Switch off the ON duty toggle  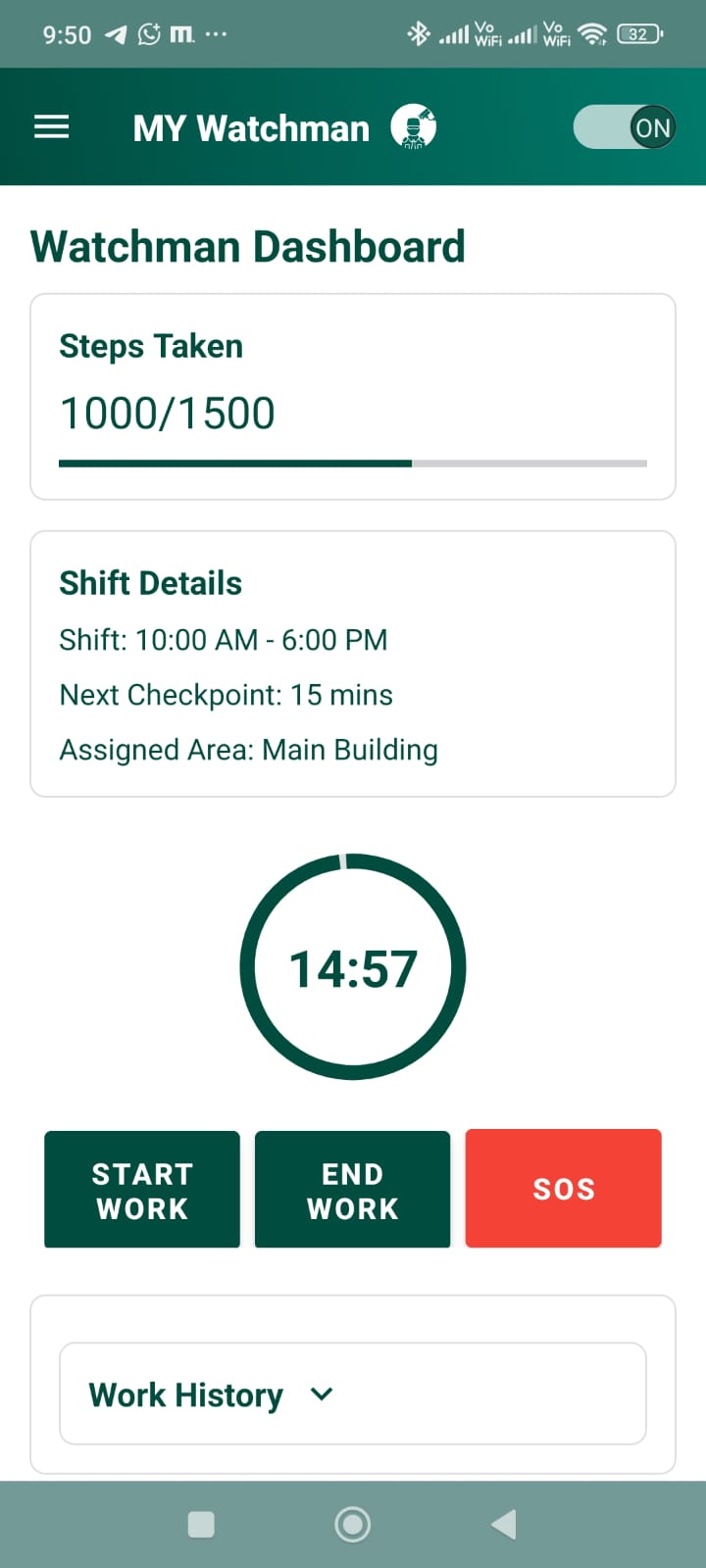click(625, 127)
